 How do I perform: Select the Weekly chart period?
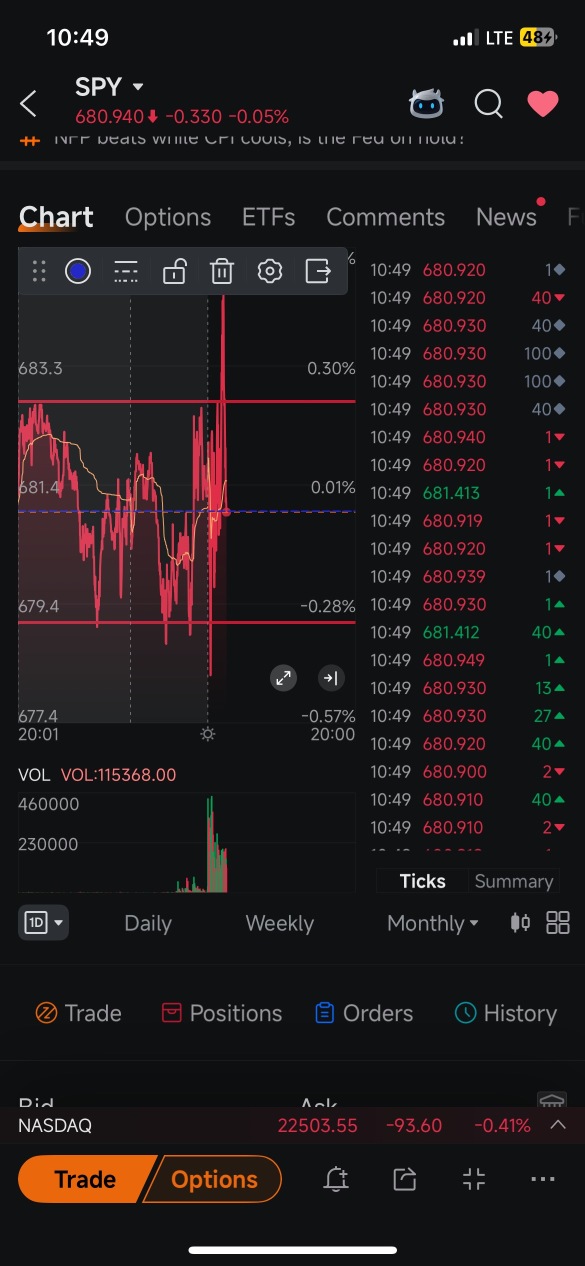coord(279,923)
